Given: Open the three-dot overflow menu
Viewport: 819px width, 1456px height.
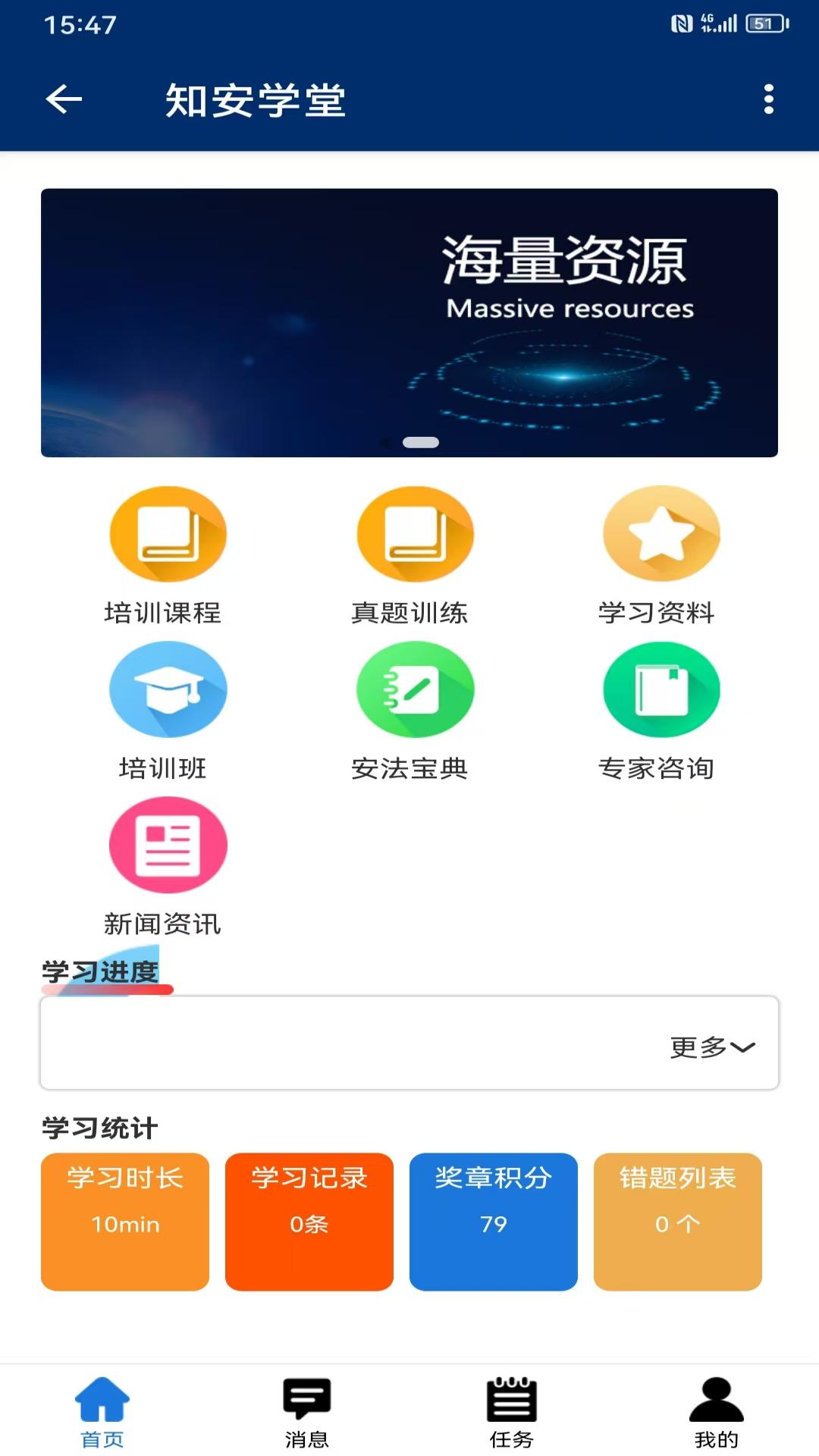Looking at the screenshot, I should tap(768, 99).
